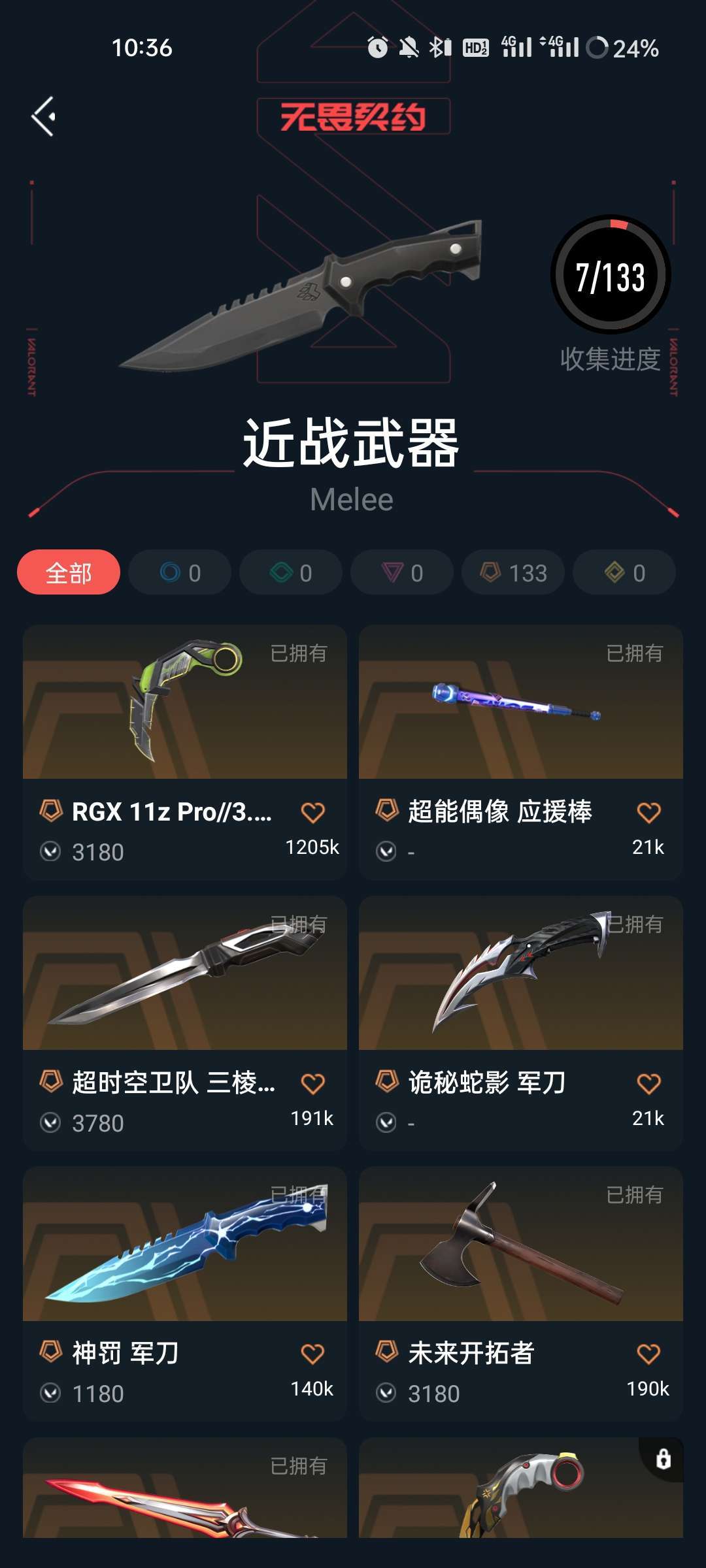Filter by the purple triangle tier chip
Image resolution: width=706 pixels, height=1568 pixels.
click(x=402, y=572)
